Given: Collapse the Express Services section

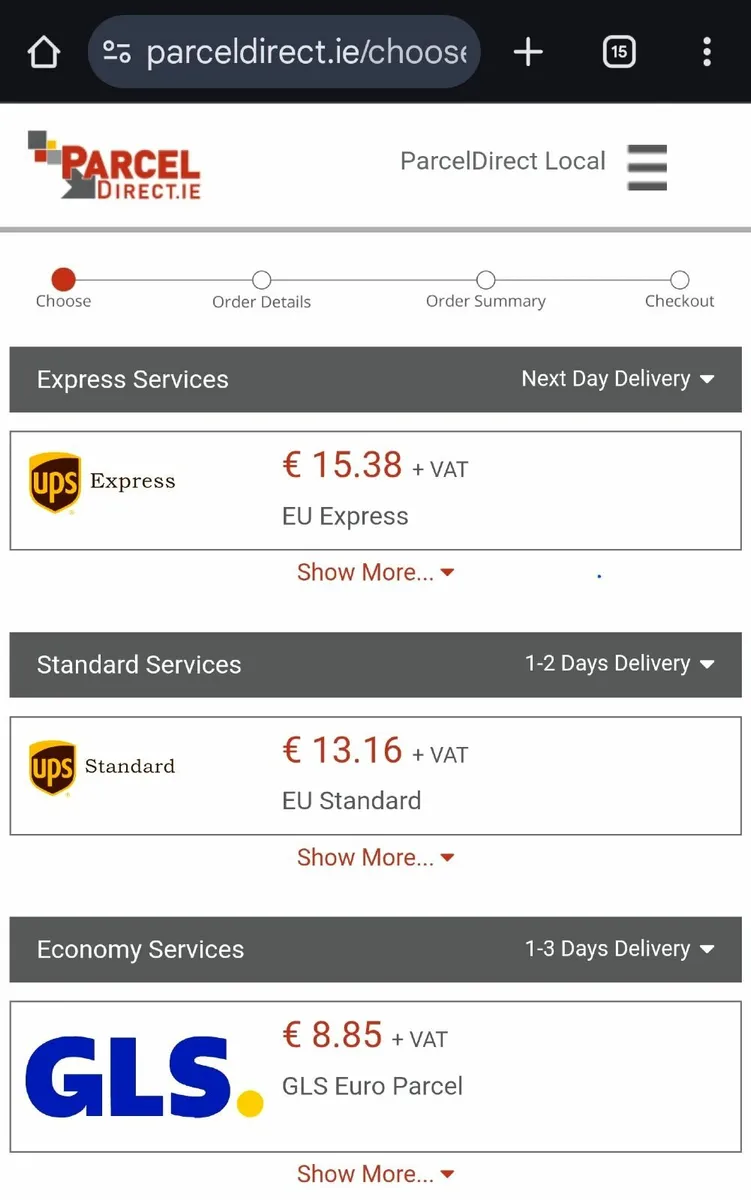Looking at the screenshot, I should [707, 380].
